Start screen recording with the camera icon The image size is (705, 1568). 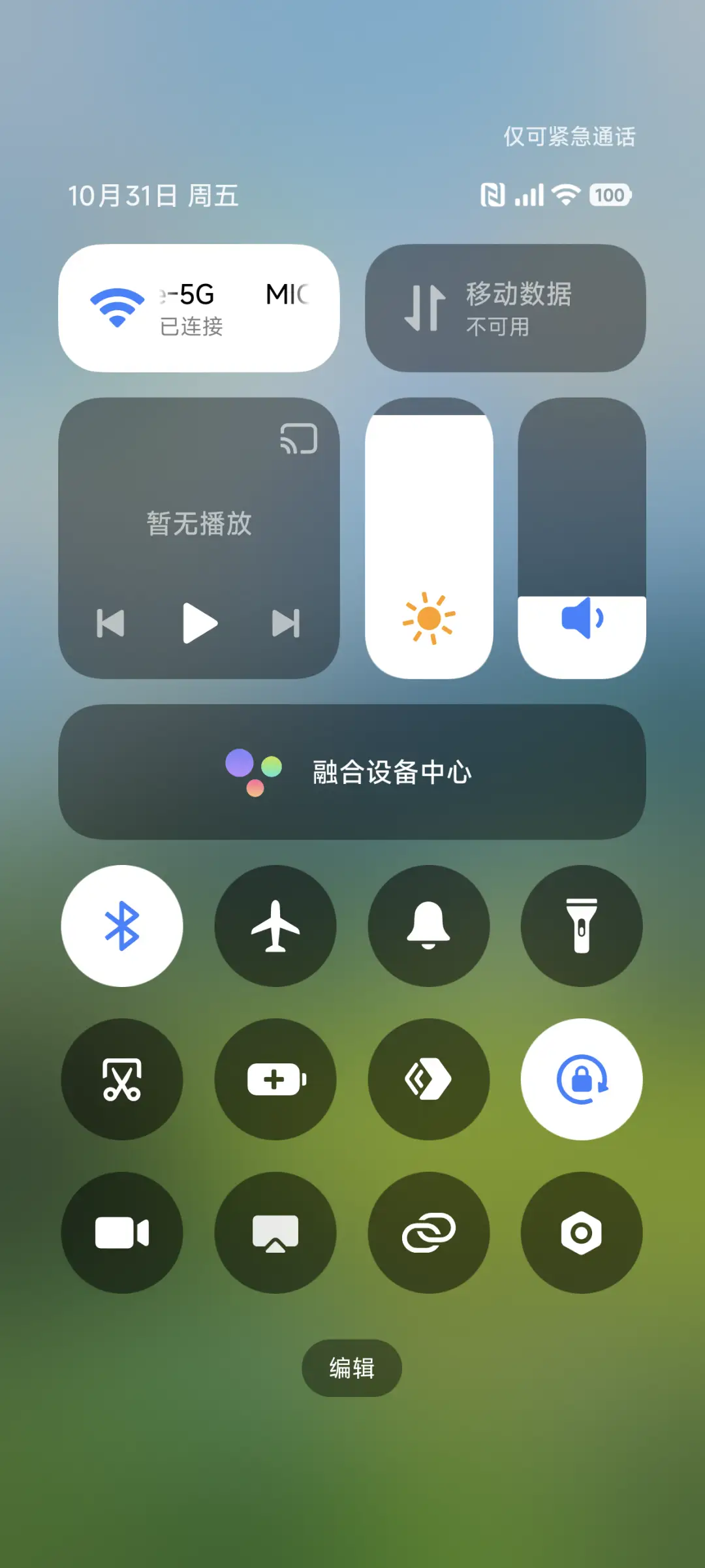(123, 1232)
